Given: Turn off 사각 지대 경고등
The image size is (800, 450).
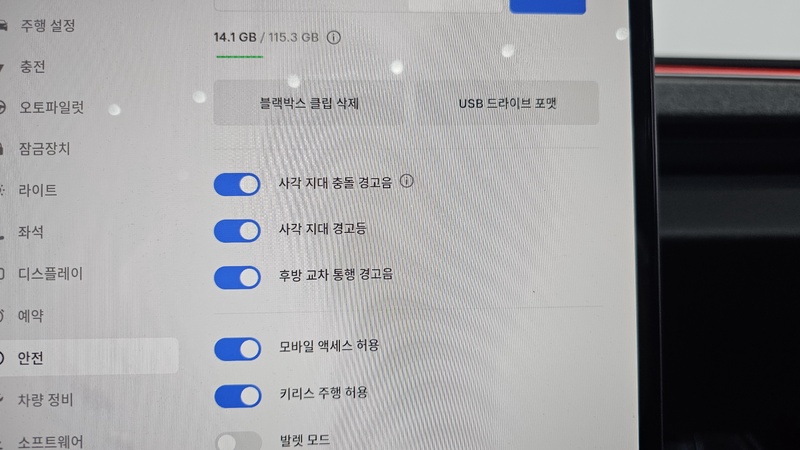Looking at the screenshot, I should click(238, 230).
